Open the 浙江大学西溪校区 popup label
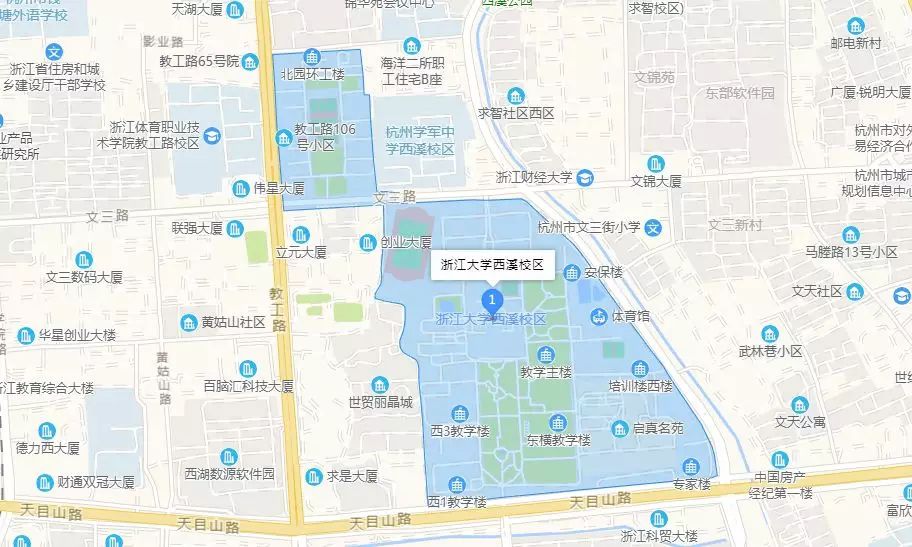 (492, 266)
